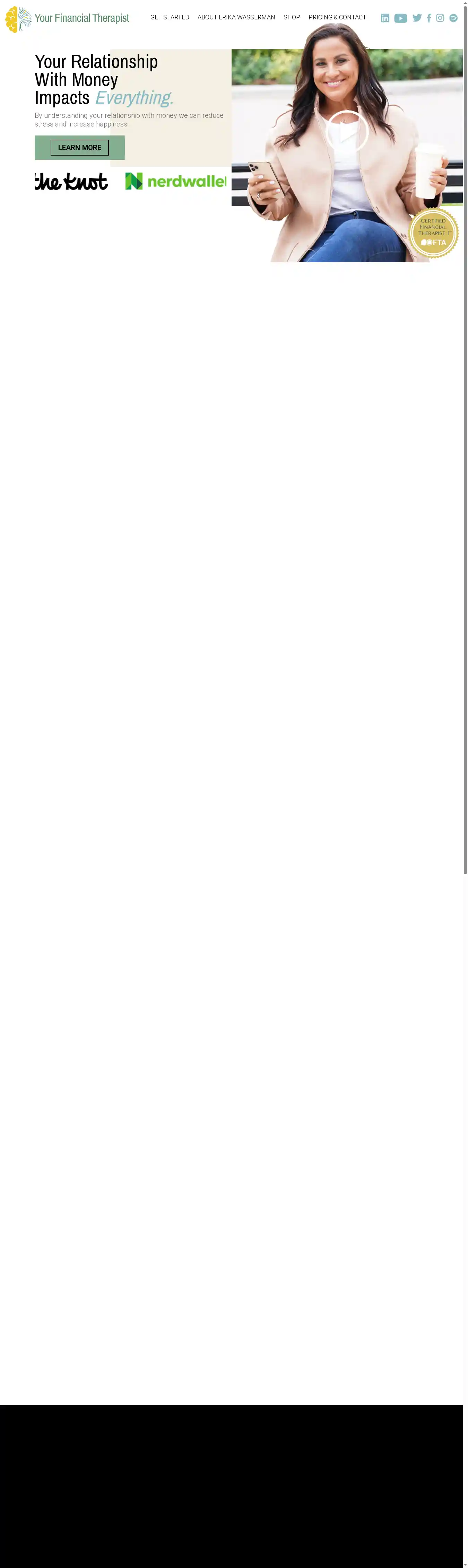
Task: Tap the Learn More button
Action: (x=80, y=148)
